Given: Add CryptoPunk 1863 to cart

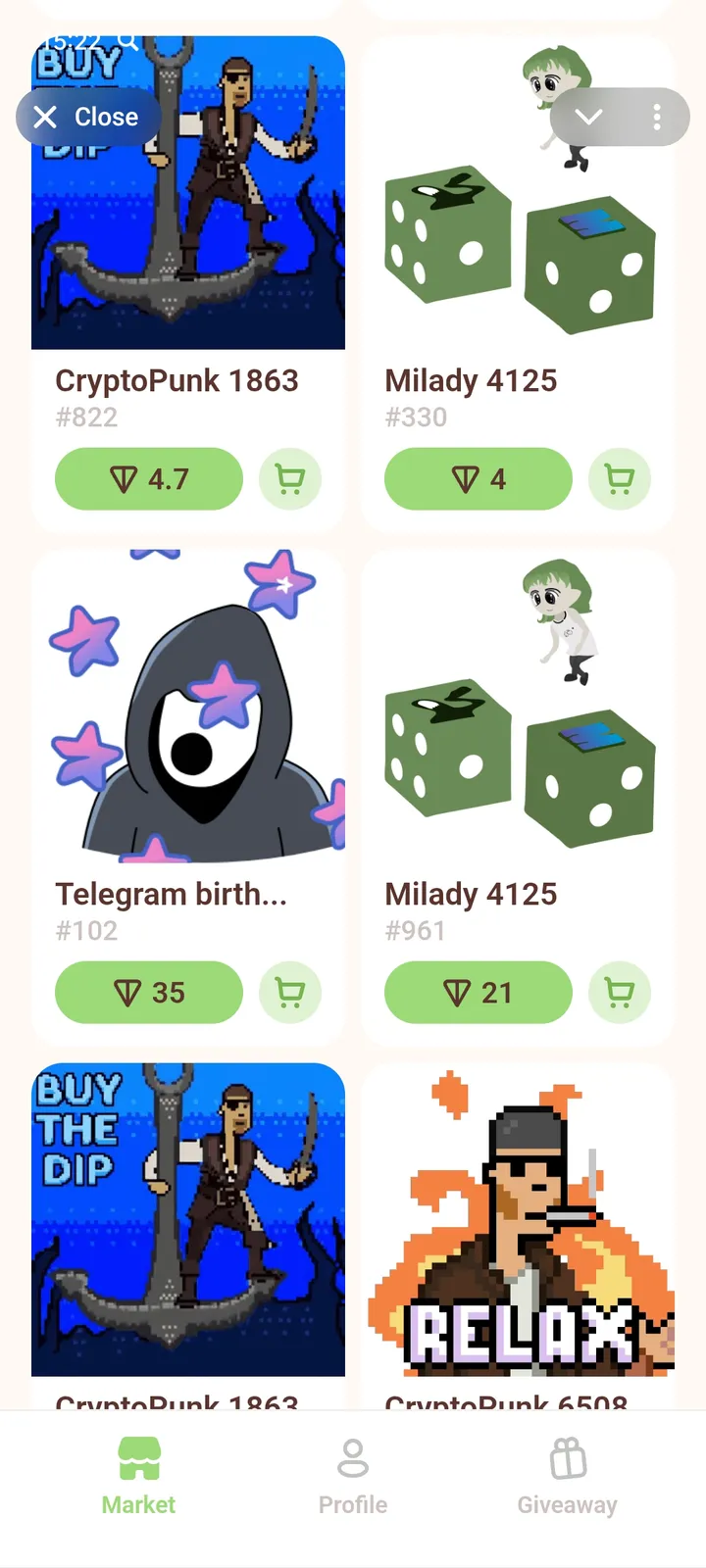Looking at the screenshot, I should pos(290,478).
